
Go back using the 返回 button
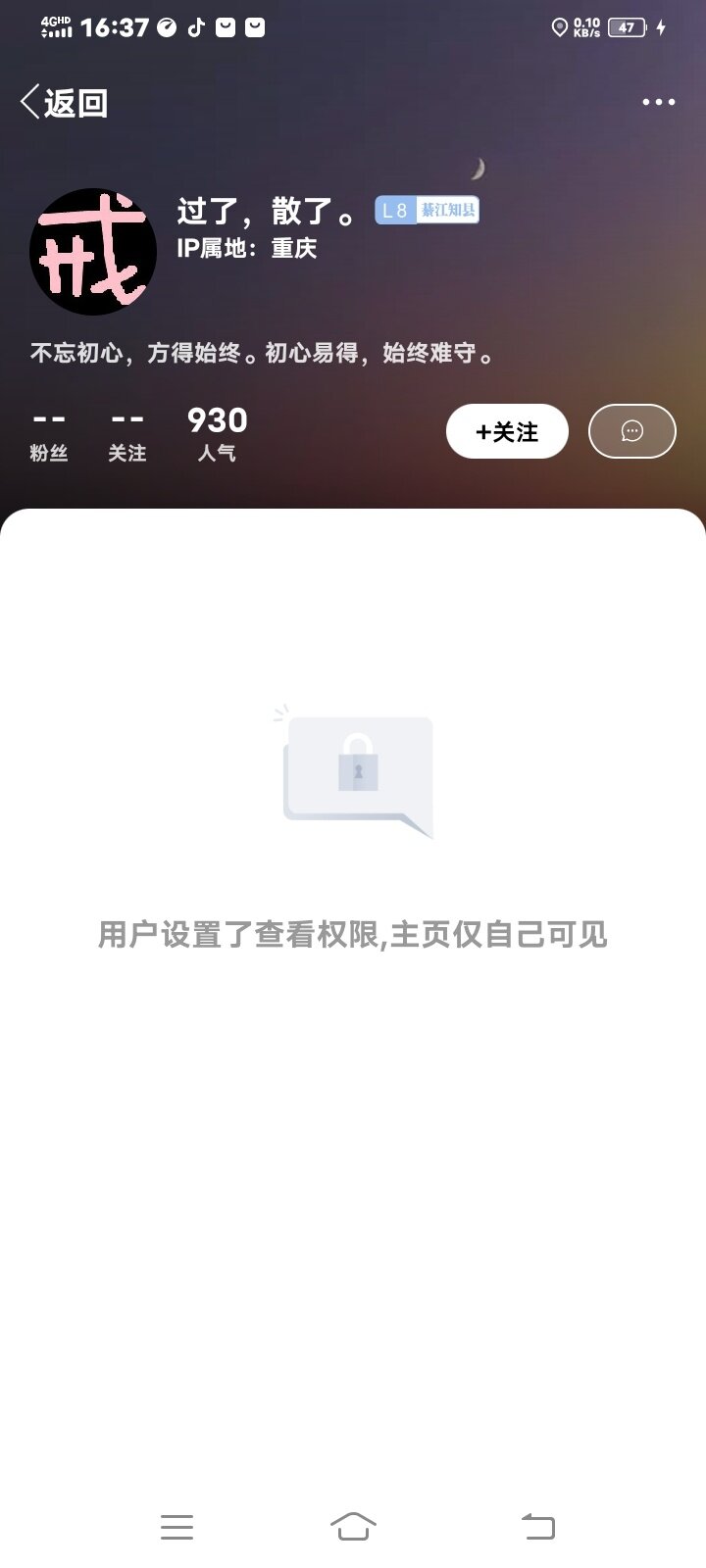64,102
